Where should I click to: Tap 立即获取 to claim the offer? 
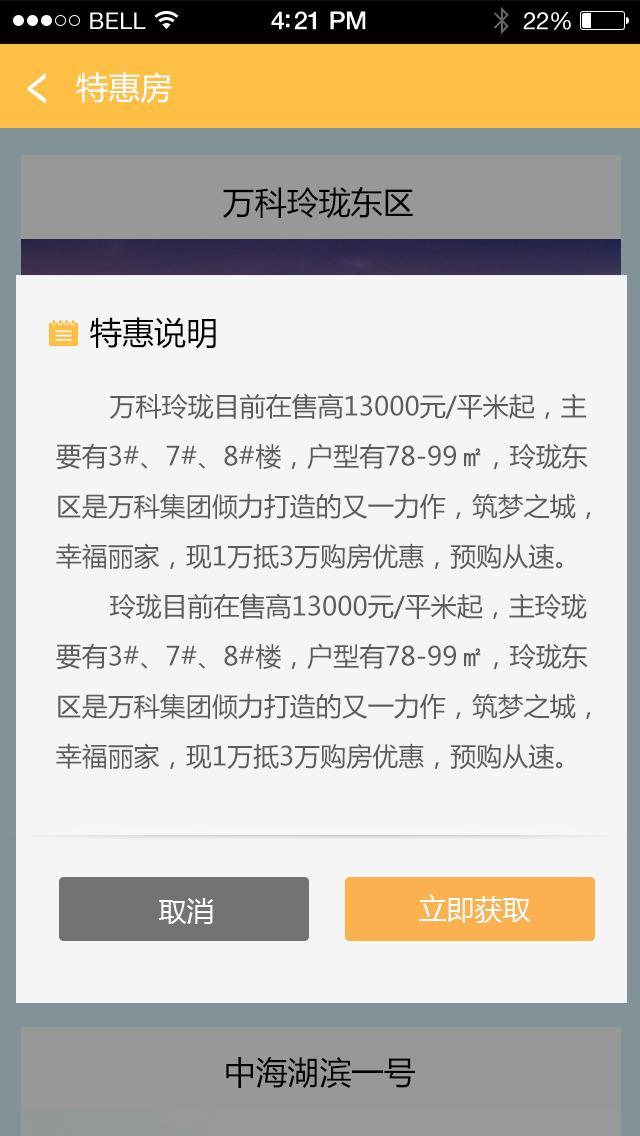470,909
